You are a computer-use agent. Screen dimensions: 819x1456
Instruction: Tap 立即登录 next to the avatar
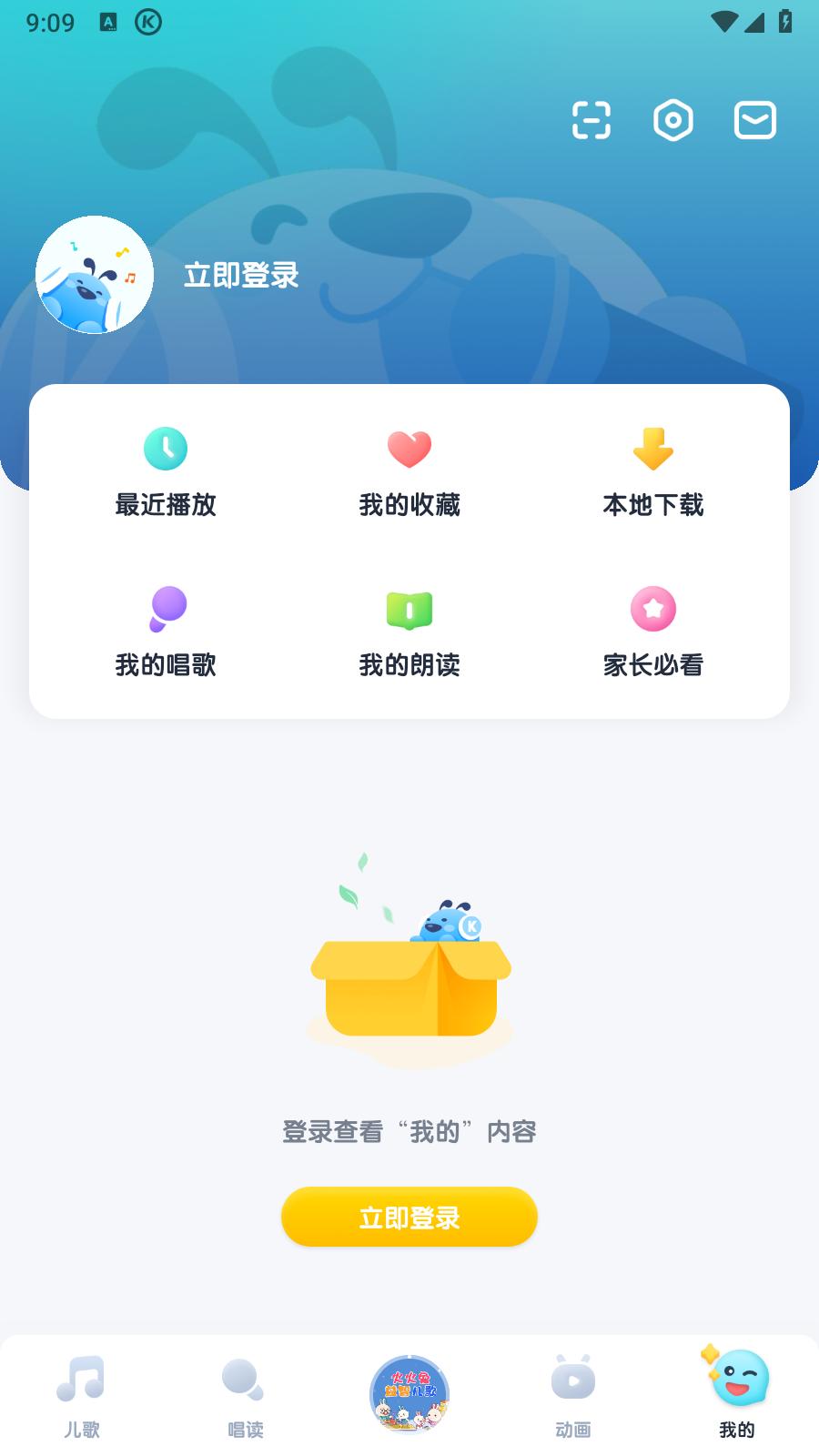click(241, 276)
